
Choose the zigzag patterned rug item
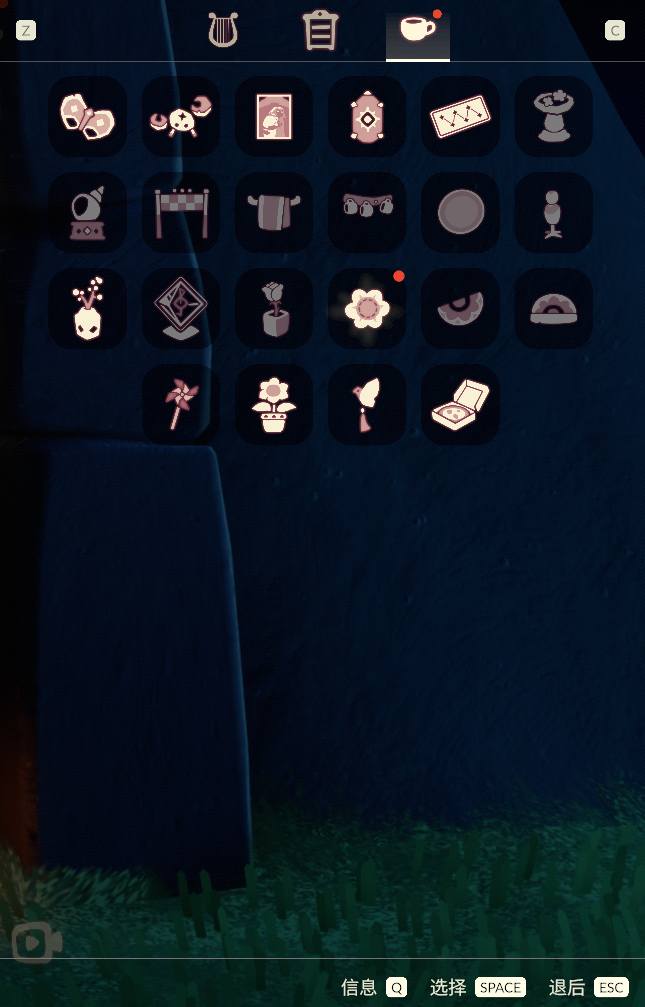click(x=461, y=118)
